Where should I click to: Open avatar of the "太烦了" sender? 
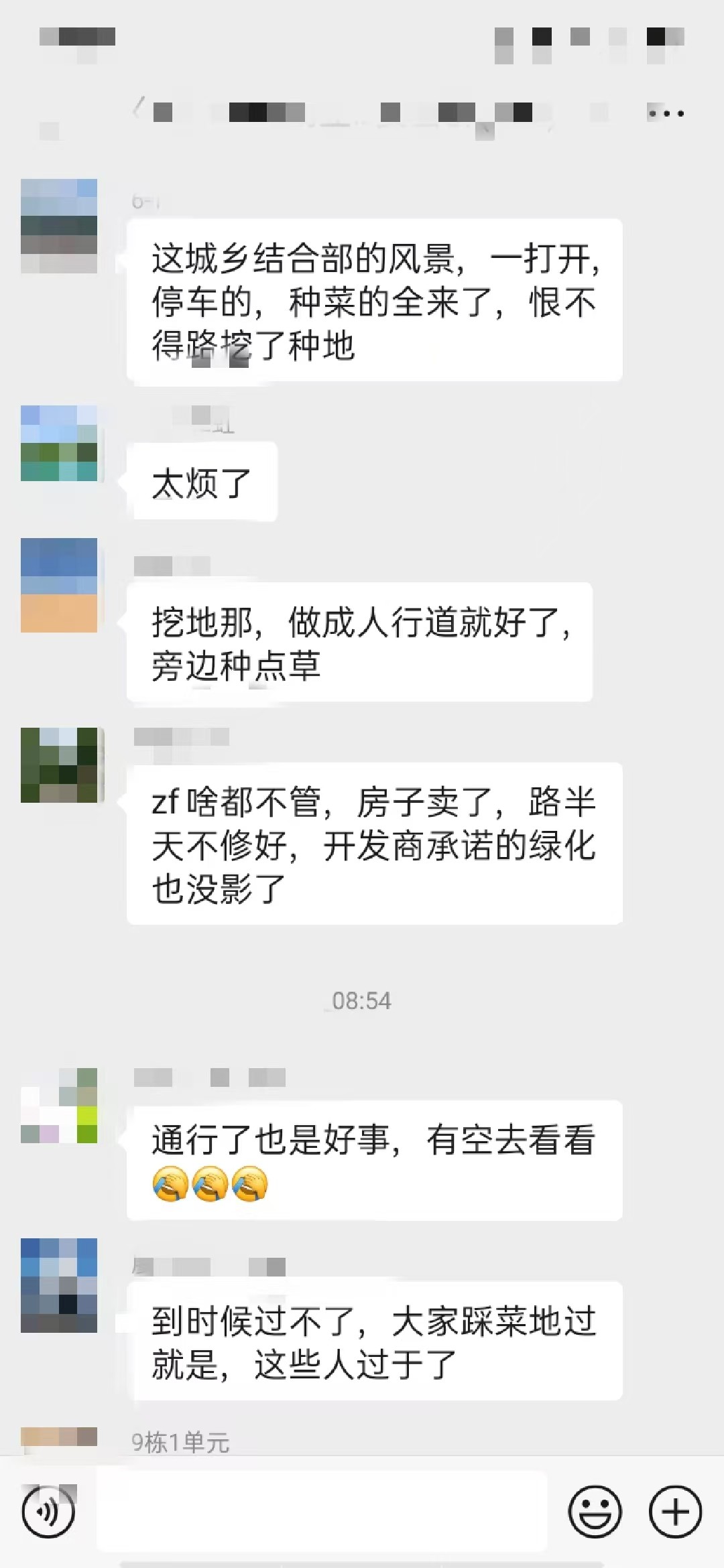click(59, 443)
